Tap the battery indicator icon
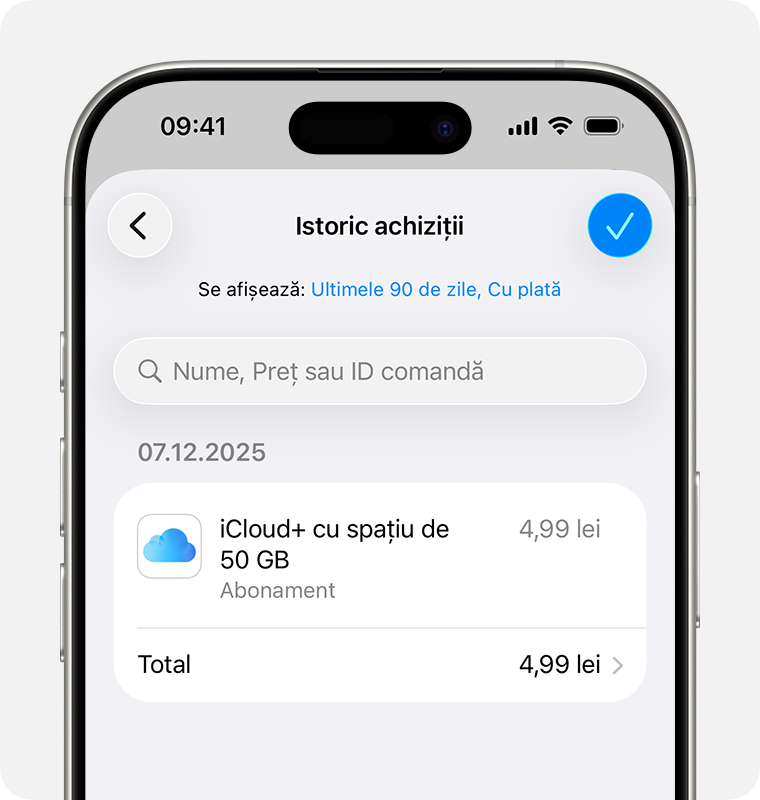 601,127
